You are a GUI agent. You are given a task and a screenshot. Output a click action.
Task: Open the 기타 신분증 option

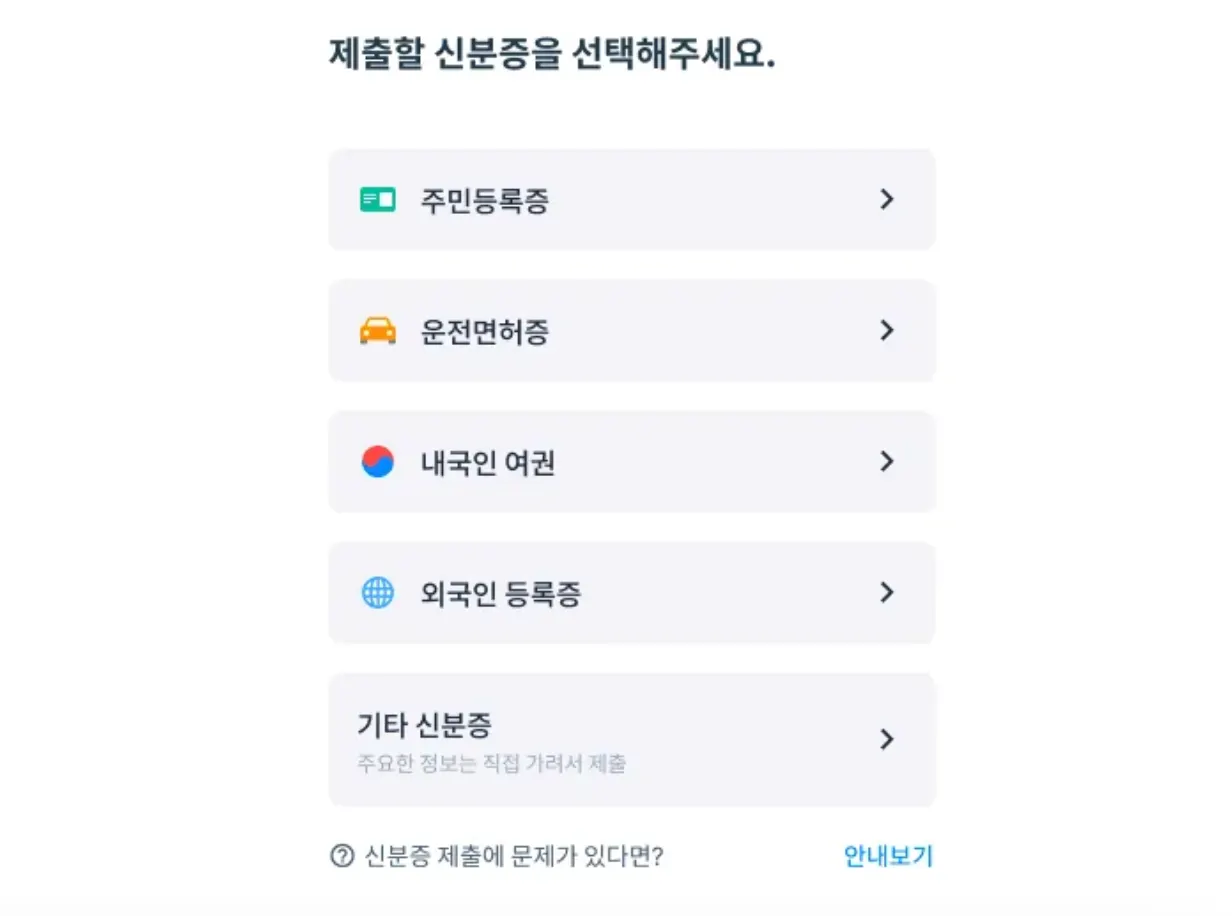click(x=631, y=740)
